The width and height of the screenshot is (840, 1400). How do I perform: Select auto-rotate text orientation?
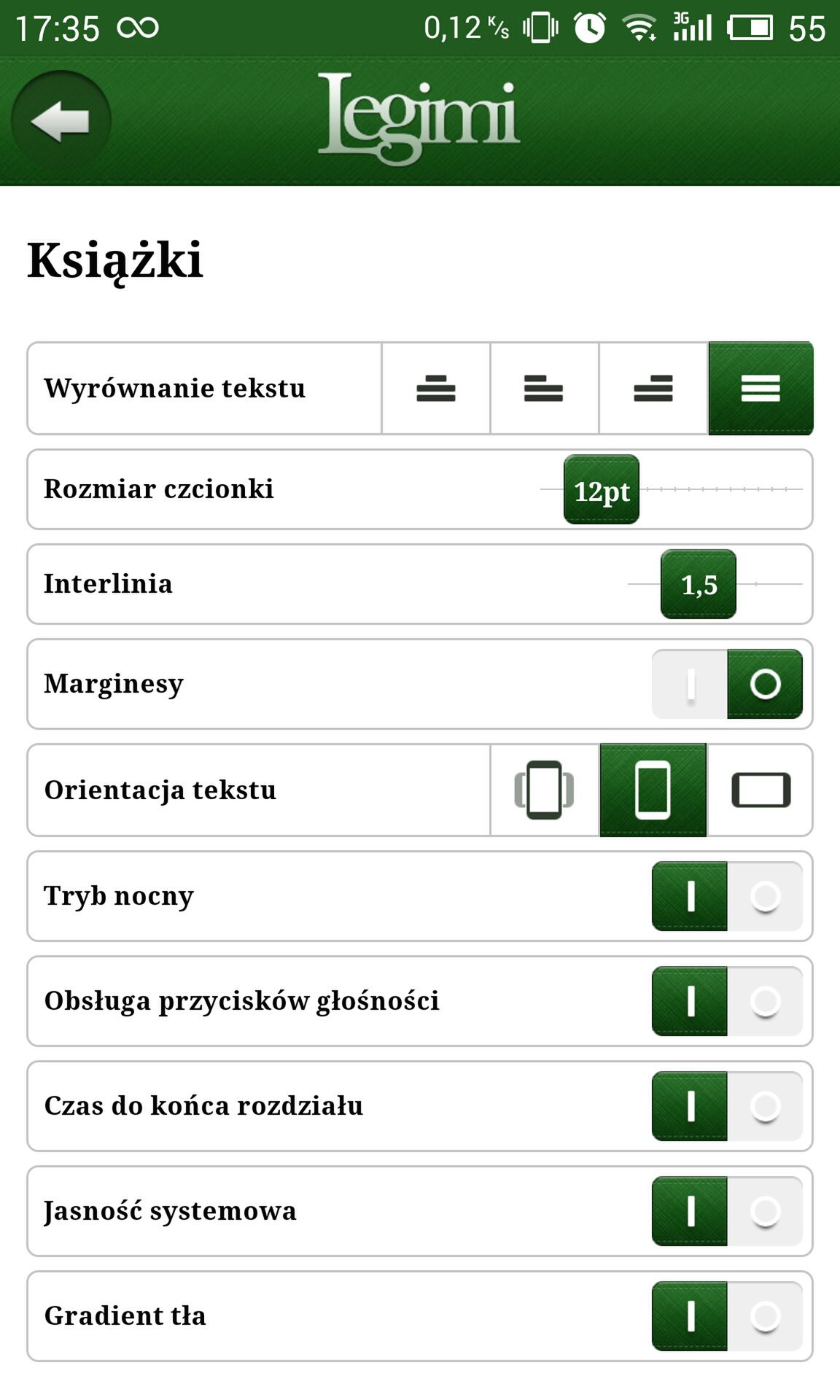544,790
